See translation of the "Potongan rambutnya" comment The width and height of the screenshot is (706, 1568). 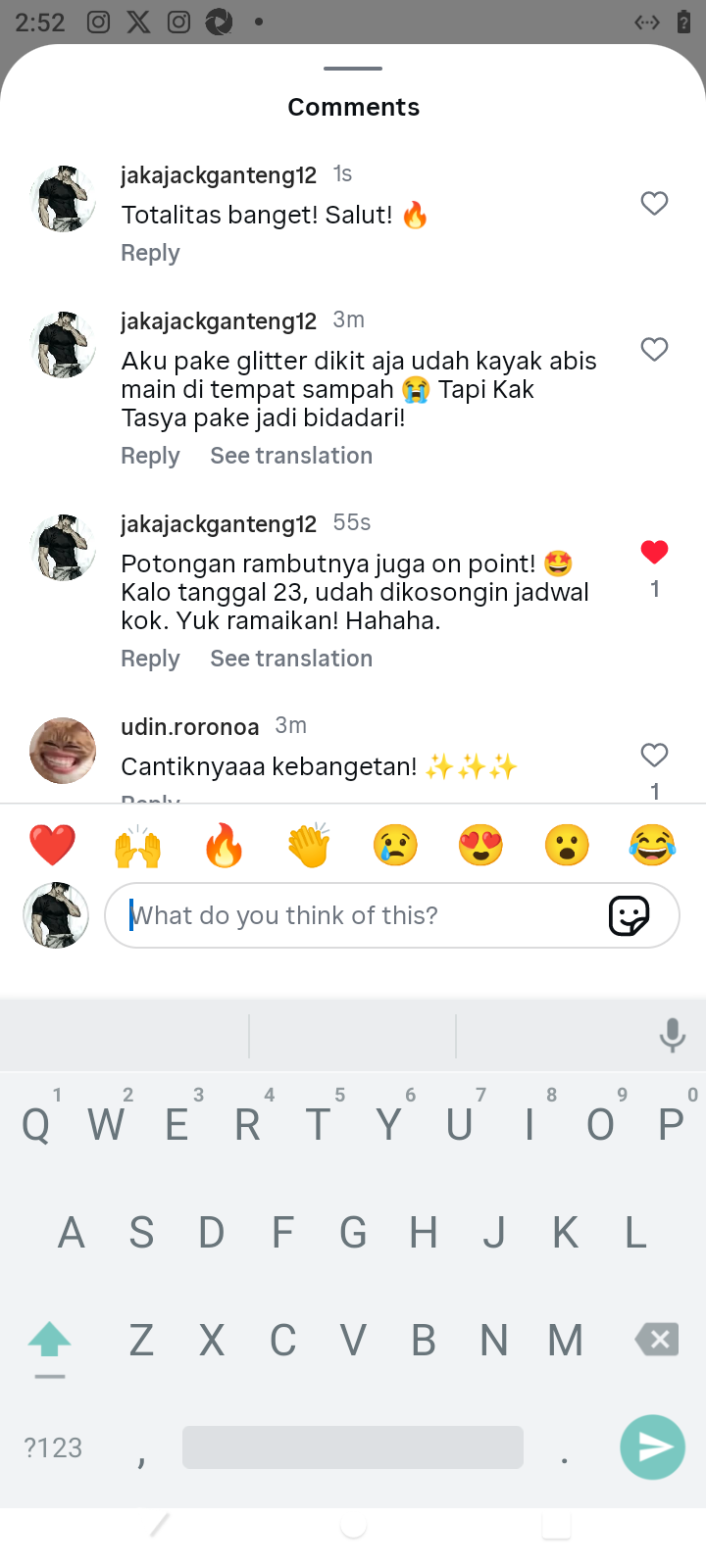(291, 659)
